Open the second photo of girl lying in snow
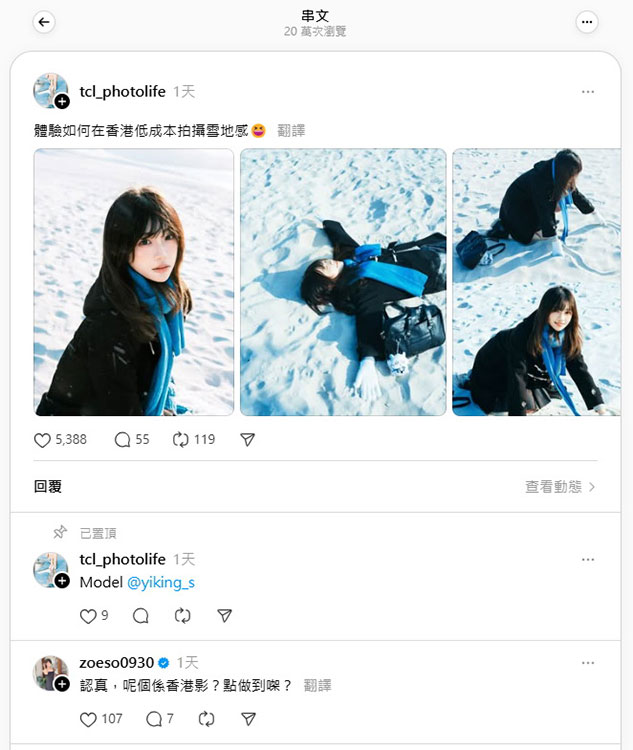 tap(343, 282)
